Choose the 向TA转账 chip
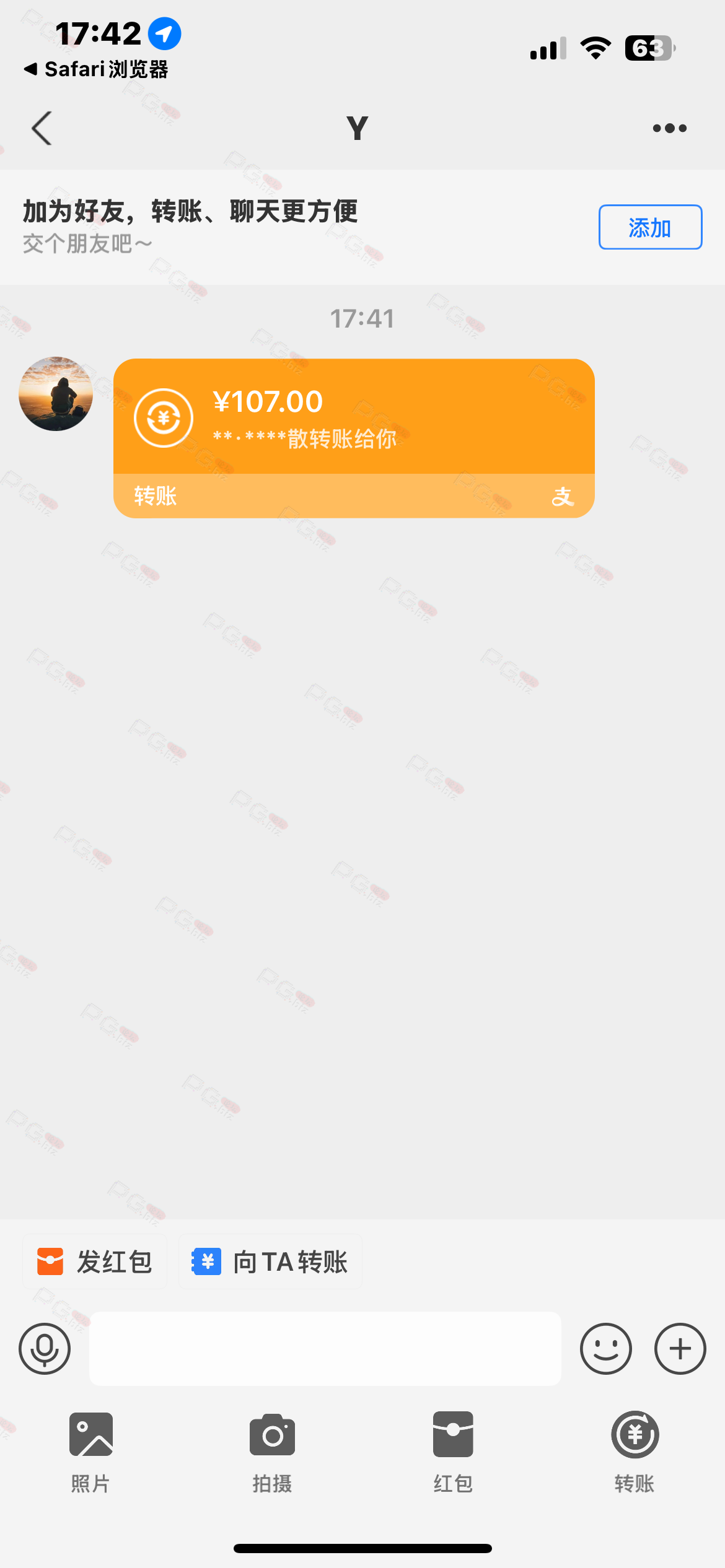This screenshot has width=725, height=1568. coord(270,1262)
